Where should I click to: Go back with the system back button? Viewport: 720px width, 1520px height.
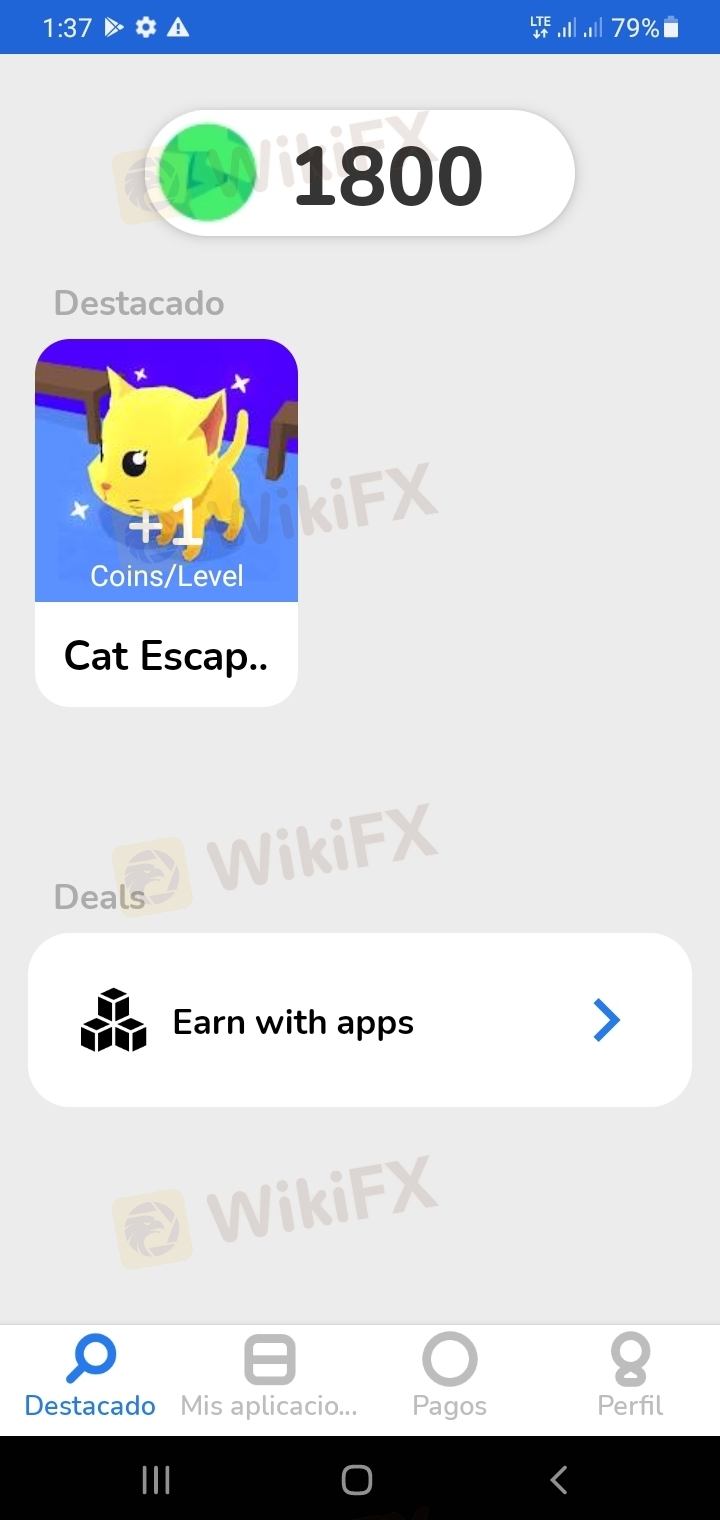point(559,1480)
